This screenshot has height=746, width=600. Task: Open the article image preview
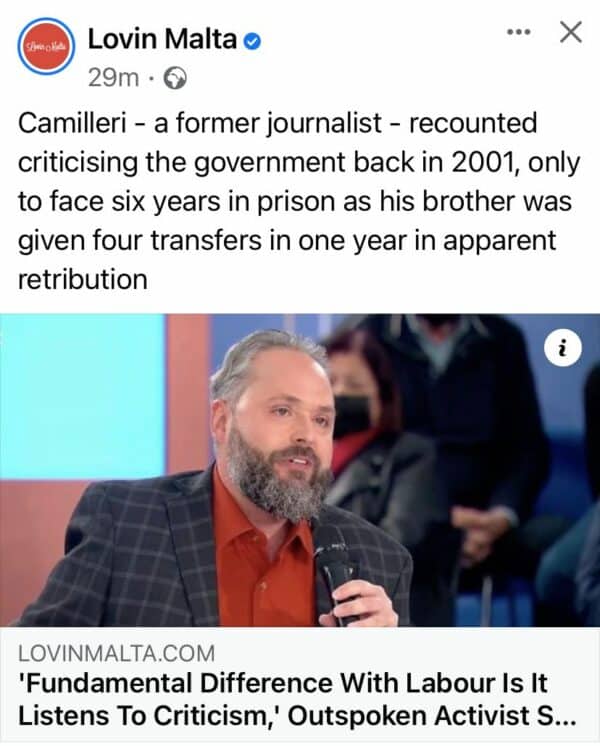click(300, 470)
